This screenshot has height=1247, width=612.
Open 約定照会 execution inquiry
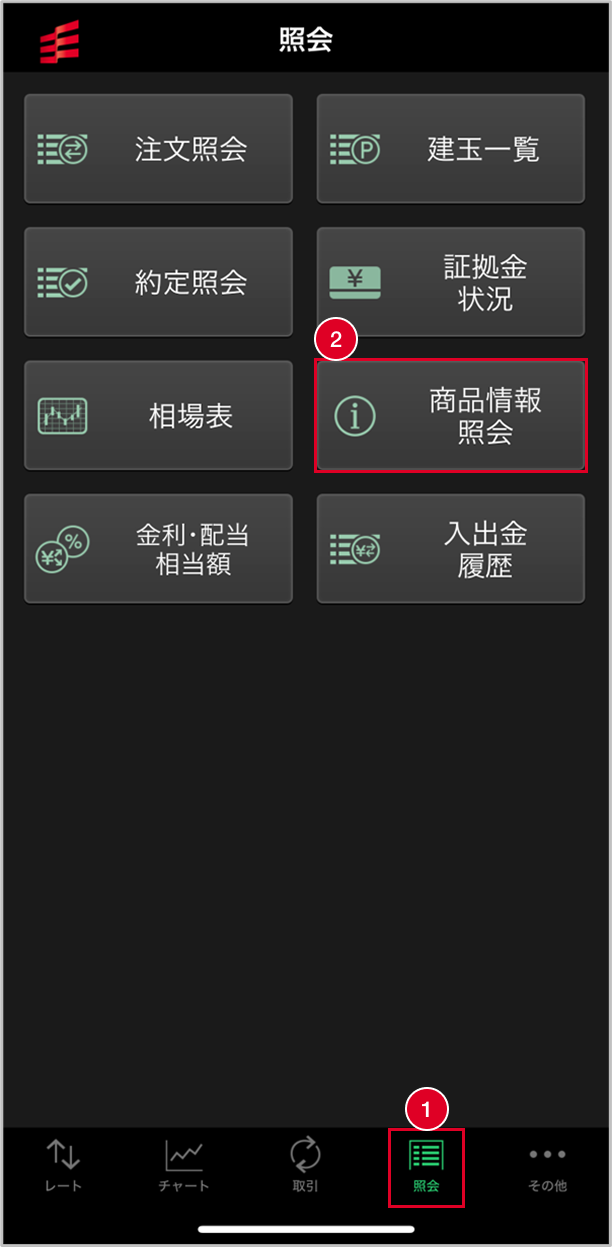158,282
